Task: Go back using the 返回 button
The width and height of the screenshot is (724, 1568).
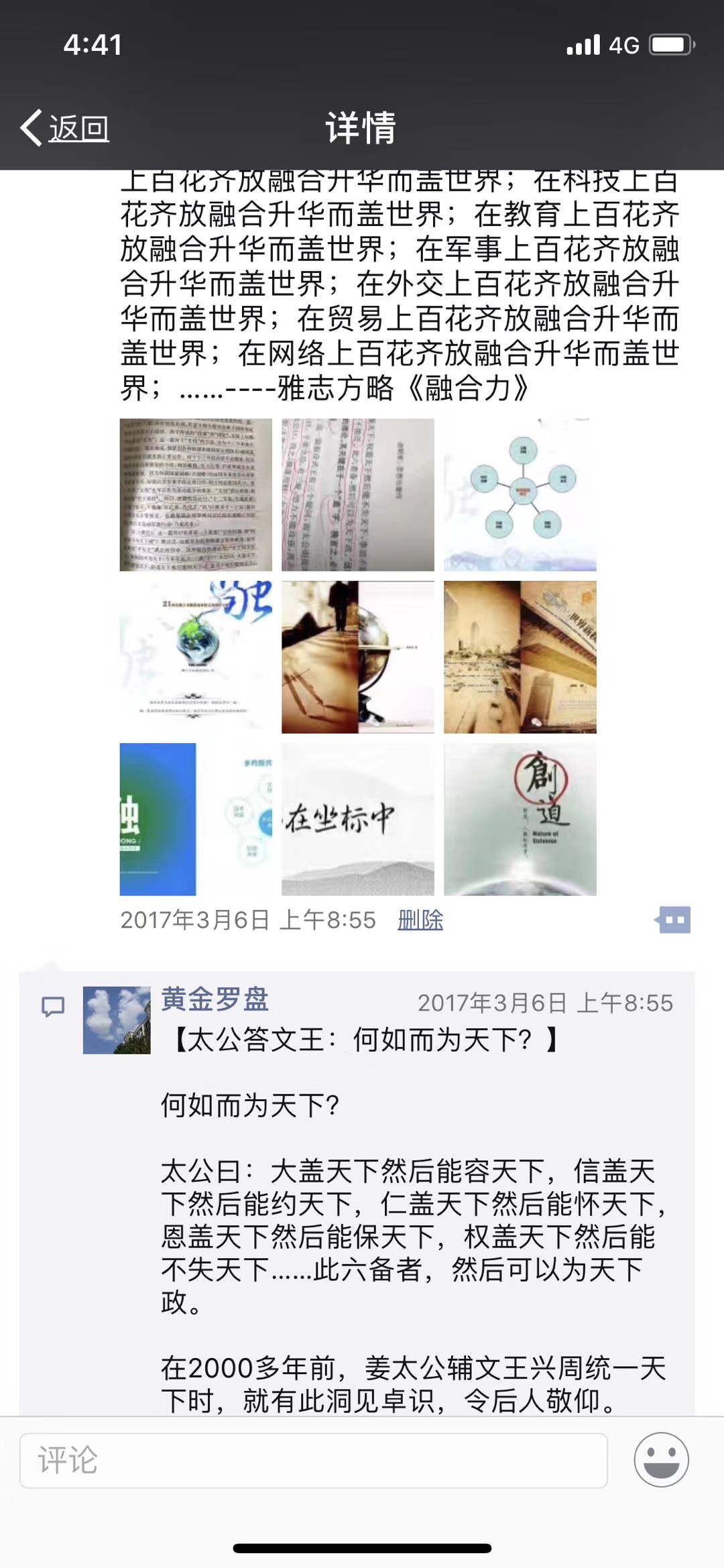Action: pyautogui.click(x=65, y=127)
